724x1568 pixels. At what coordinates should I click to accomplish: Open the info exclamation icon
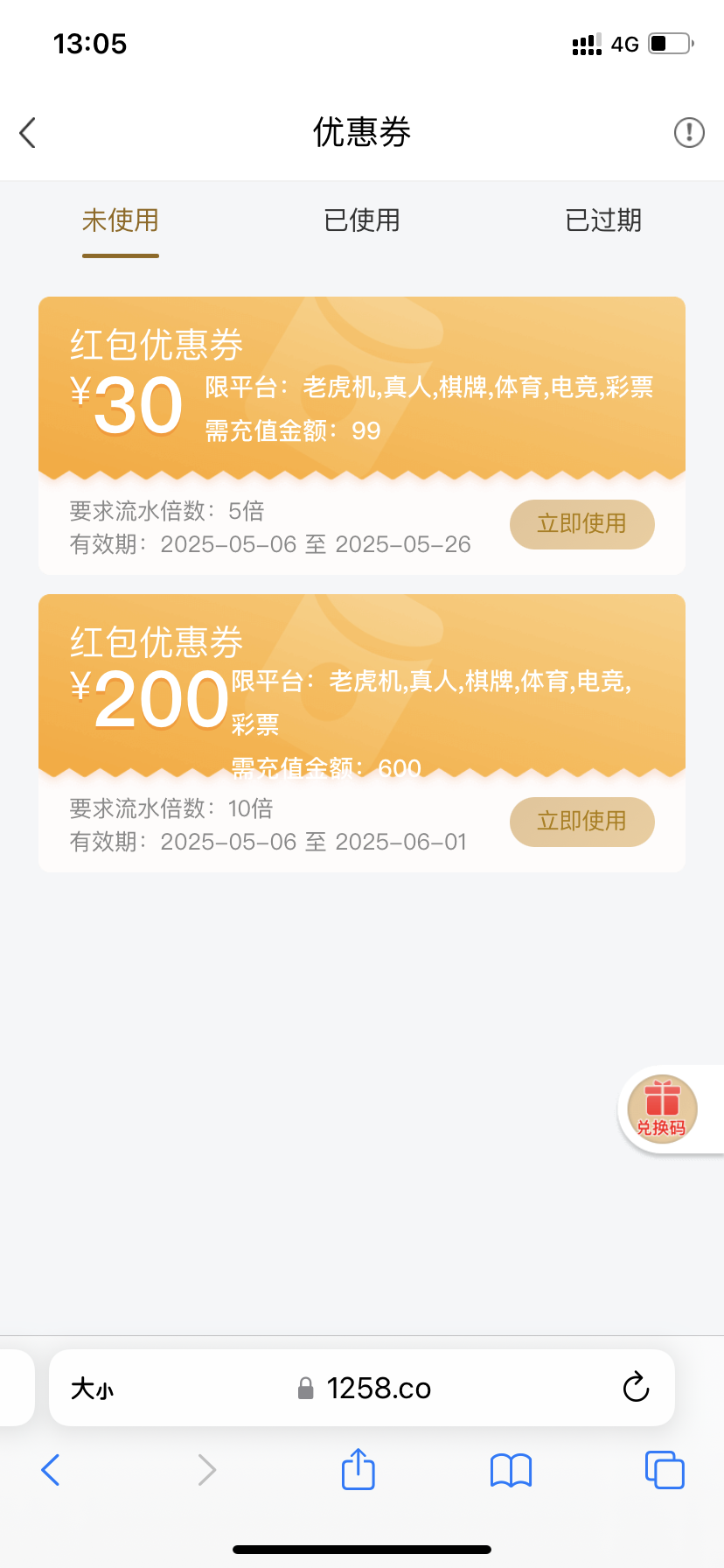tap(689, 133)
